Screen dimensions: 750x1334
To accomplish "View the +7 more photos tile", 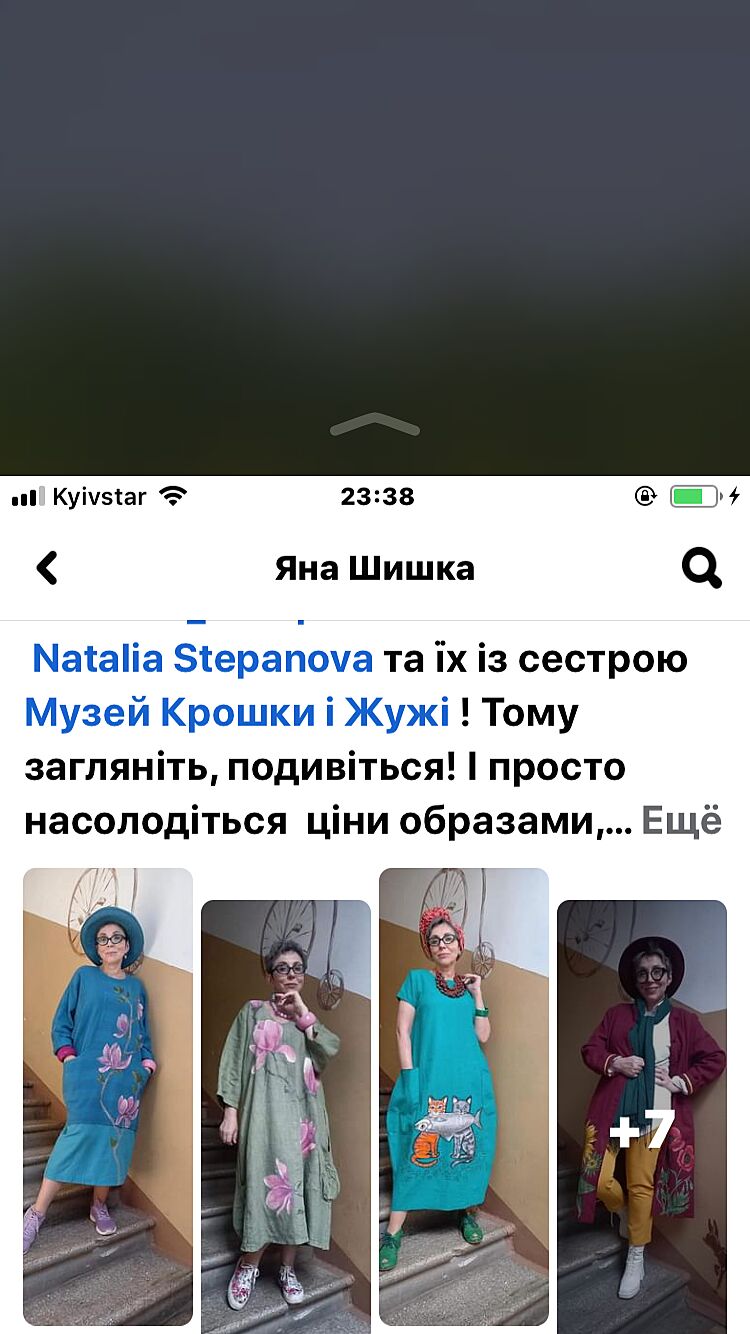I will (642, 1115).
